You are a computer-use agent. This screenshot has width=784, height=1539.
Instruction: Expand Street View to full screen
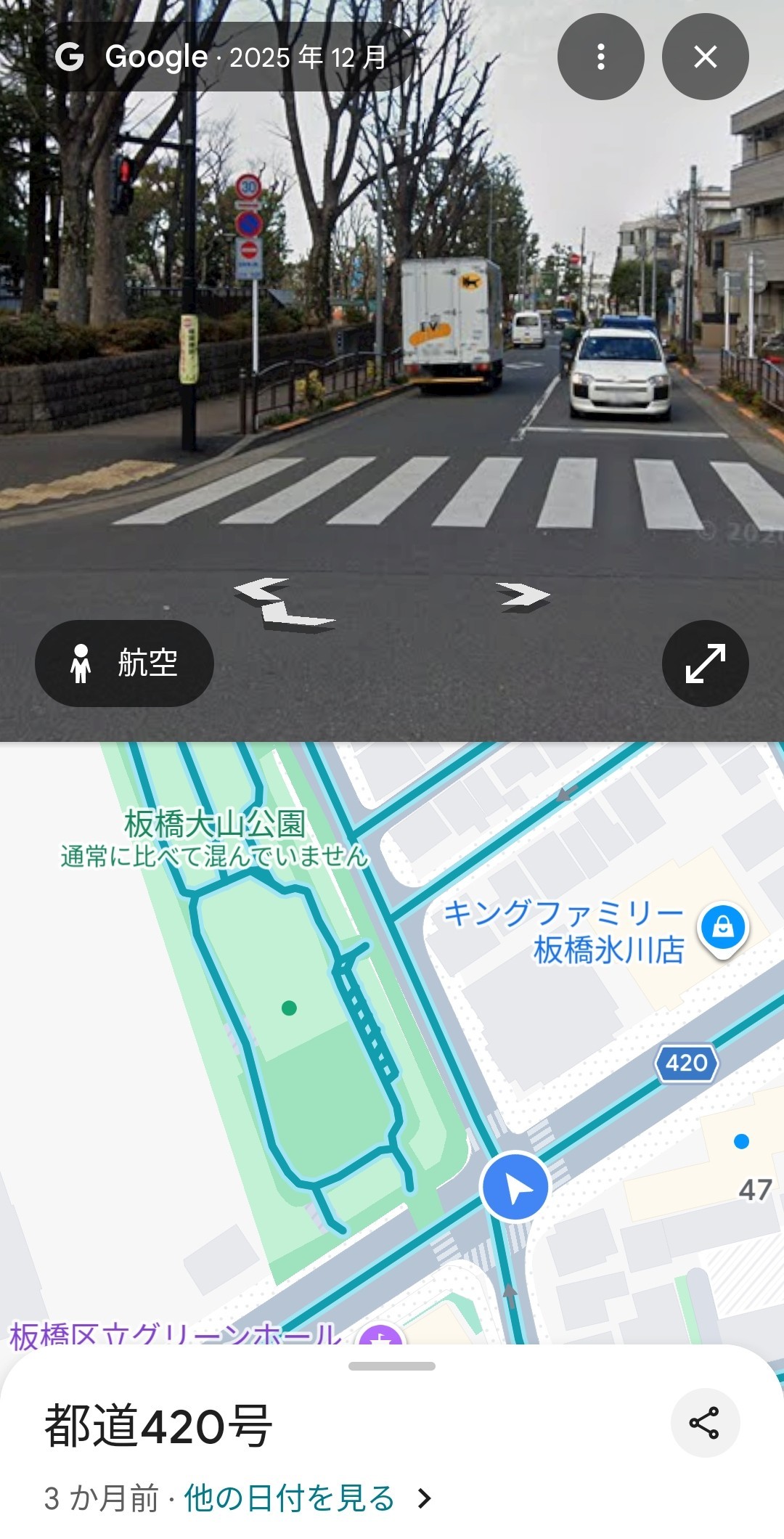point(705,663)
